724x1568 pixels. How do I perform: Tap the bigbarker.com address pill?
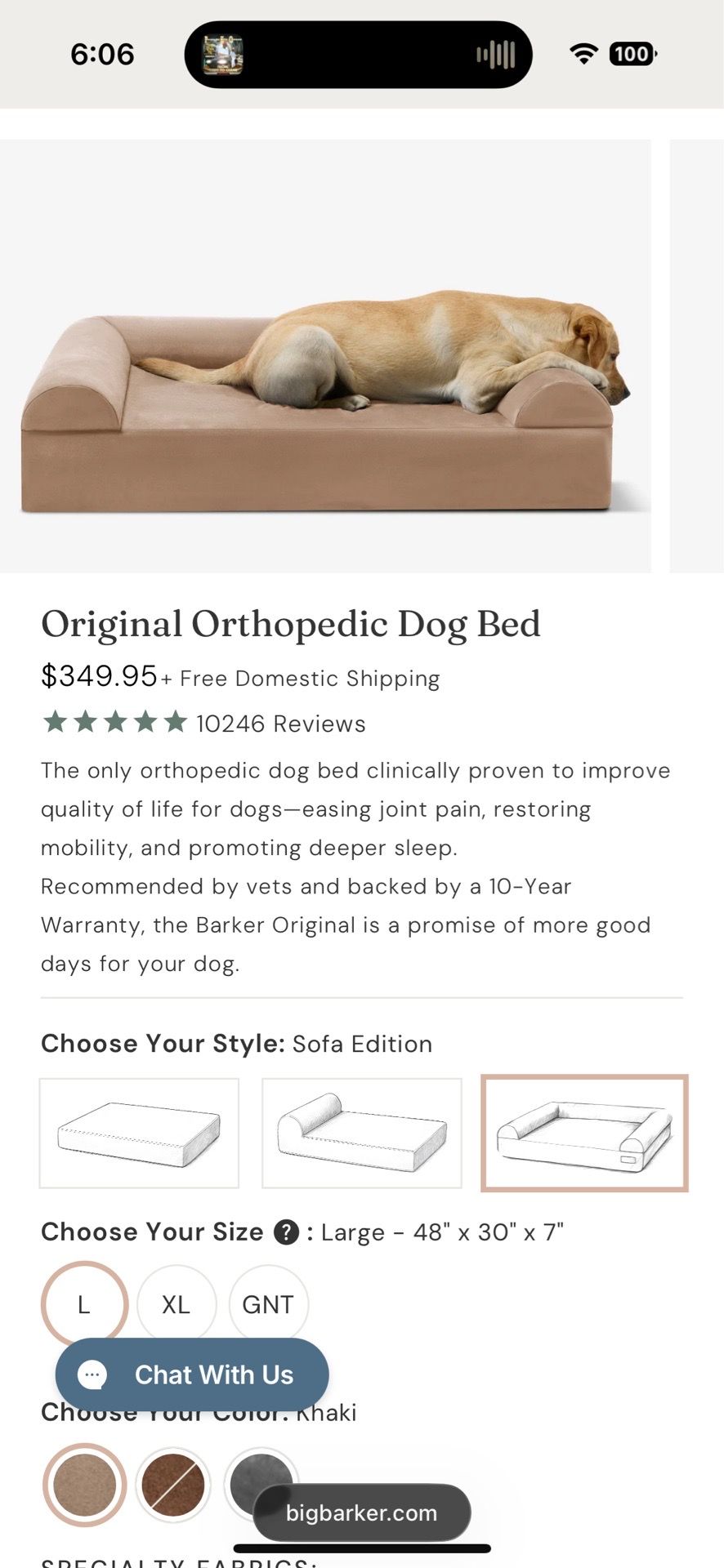(362, 1512)
